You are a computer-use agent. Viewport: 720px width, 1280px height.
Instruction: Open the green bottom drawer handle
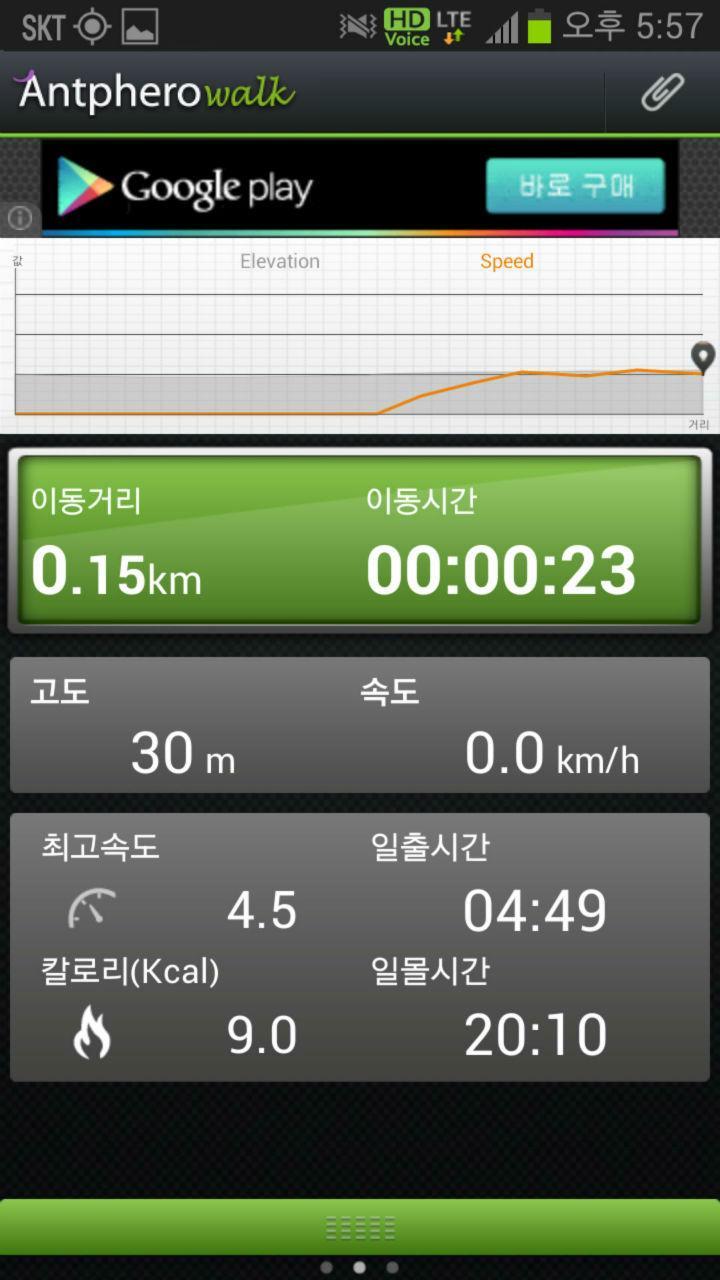click(x=360, y=1227)
